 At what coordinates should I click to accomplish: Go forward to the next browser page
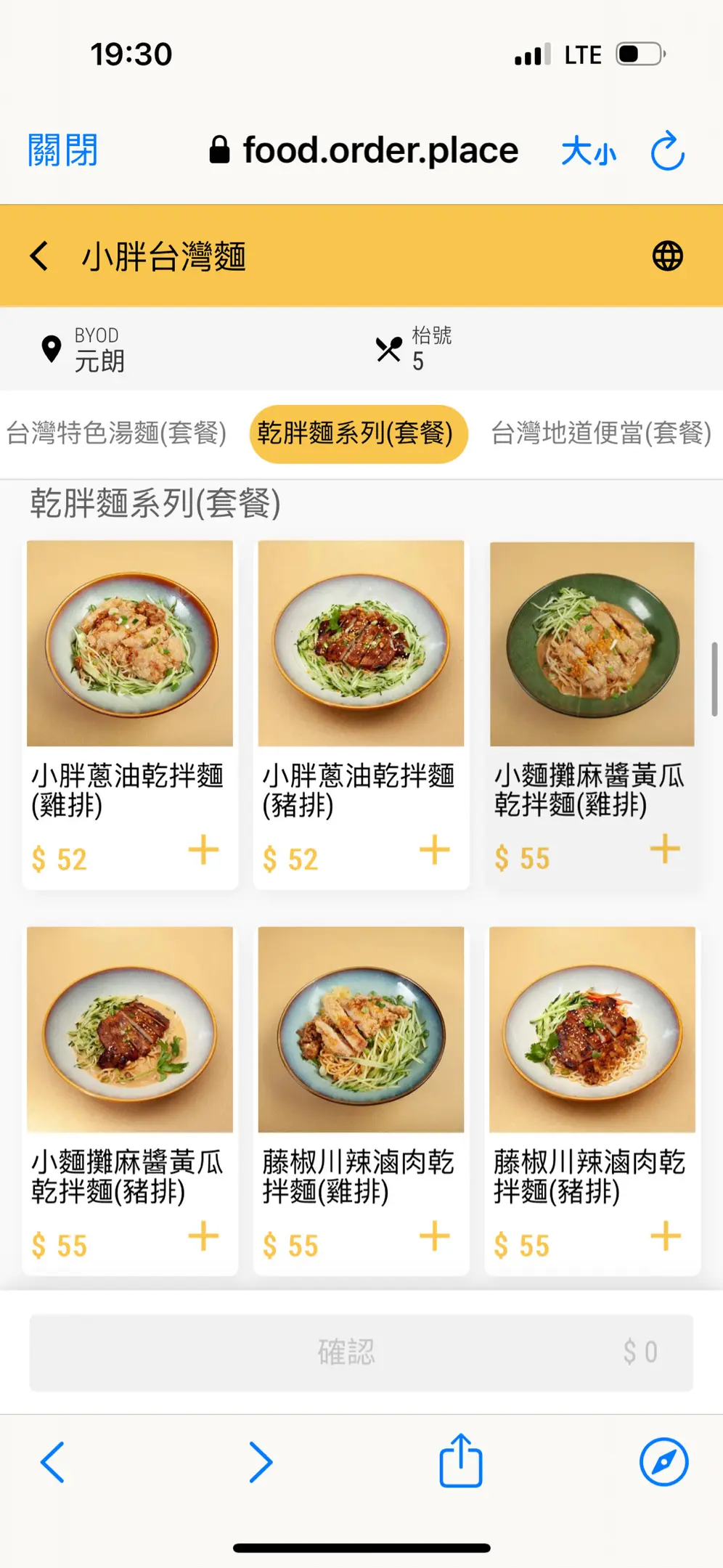pyautogui.click(x=261, y=1461)
